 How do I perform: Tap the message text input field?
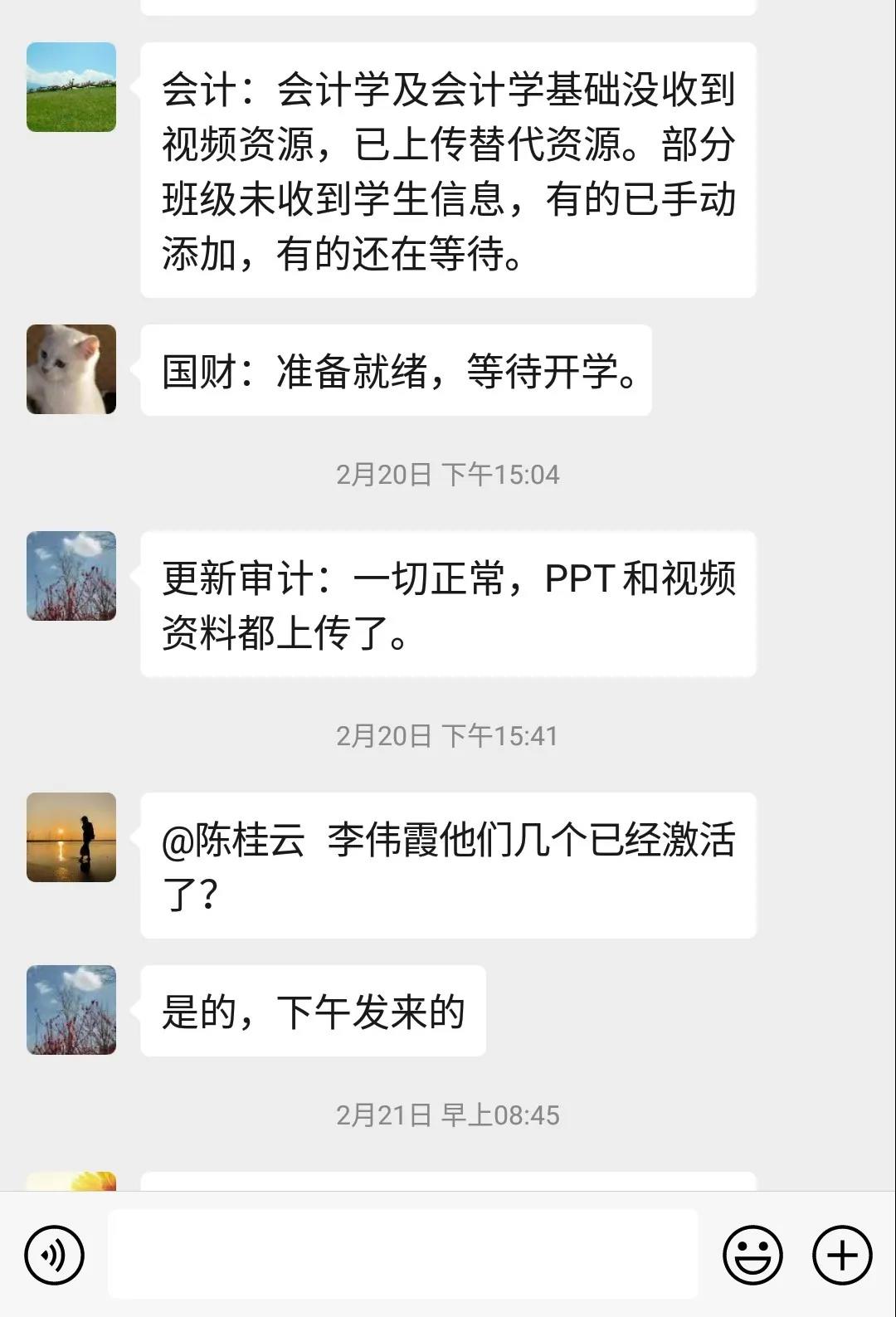point(402,1254)
